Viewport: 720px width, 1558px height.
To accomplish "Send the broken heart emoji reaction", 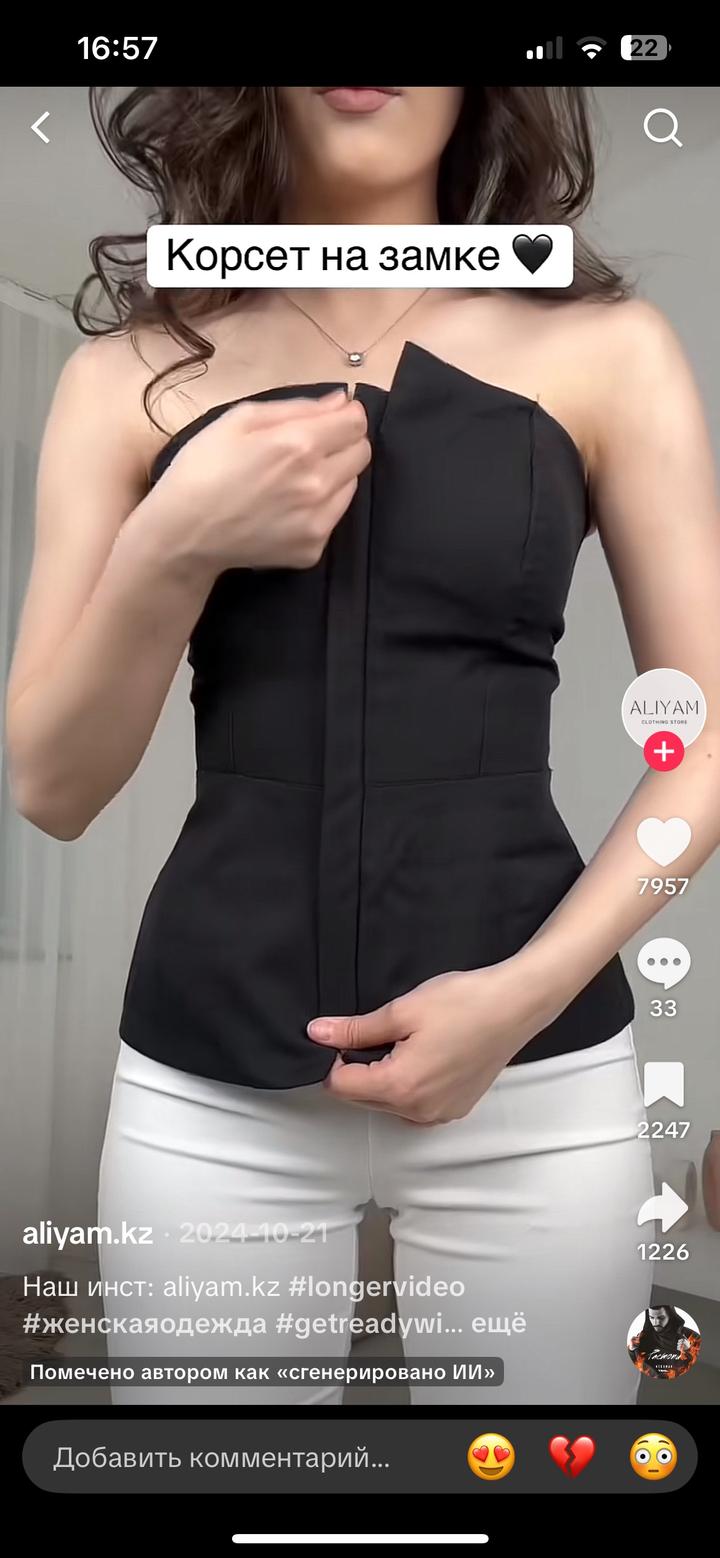I will (572, 1457).
